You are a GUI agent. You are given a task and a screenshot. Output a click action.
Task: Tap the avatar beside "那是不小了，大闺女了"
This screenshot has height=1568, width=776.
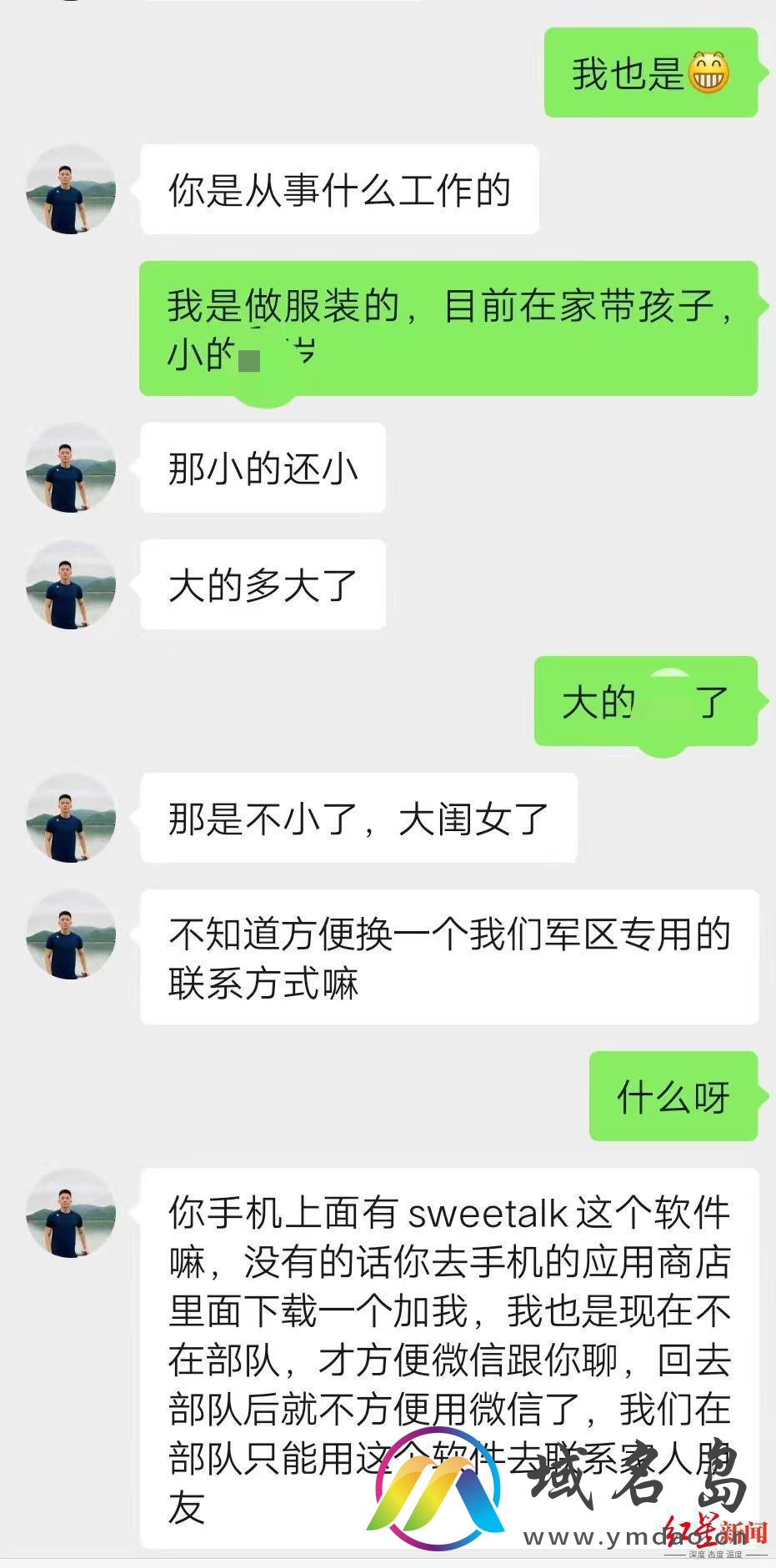[71, 818]
